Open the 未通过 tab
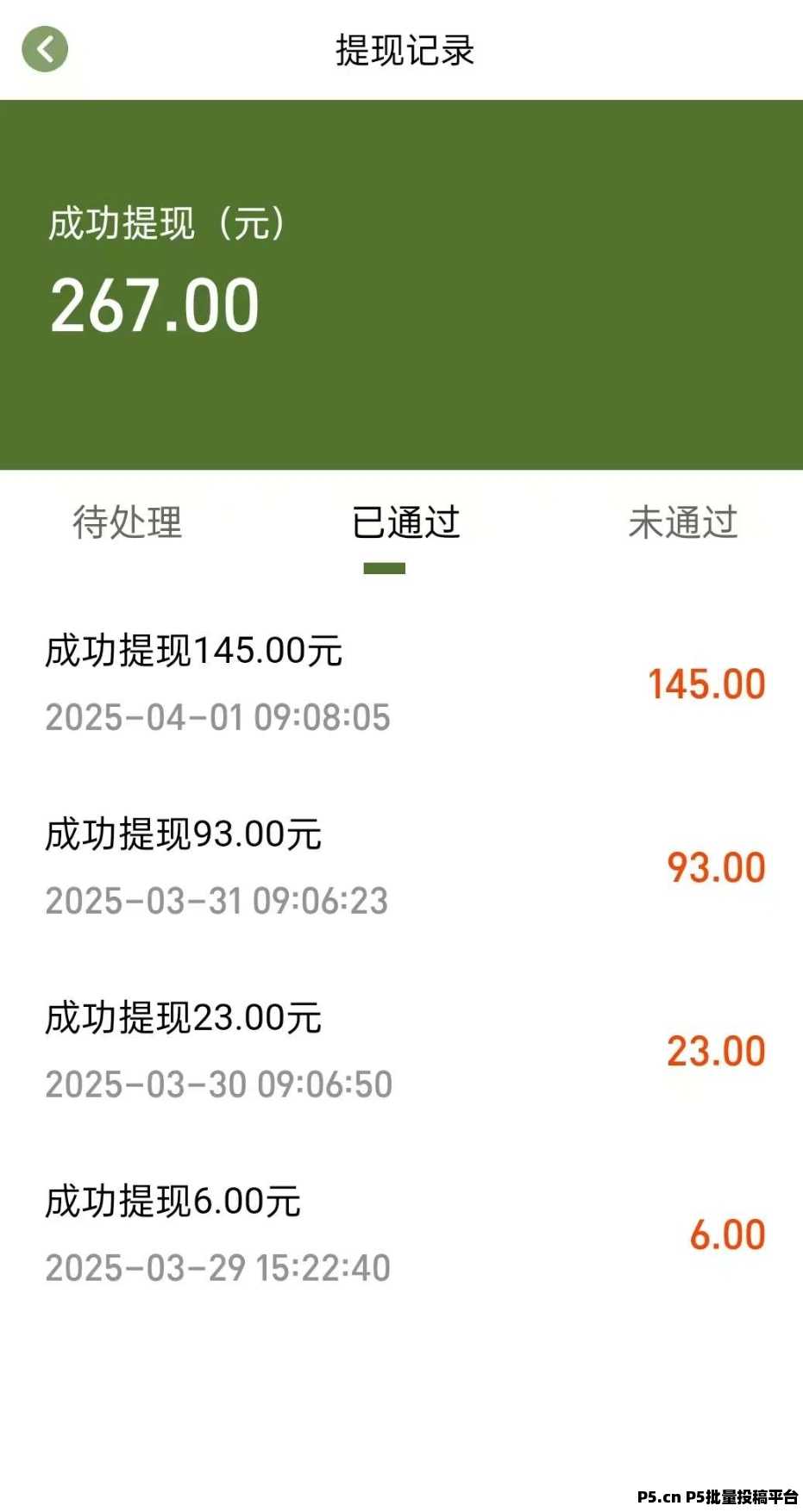The image size is (803, 1512). (683, 522)
